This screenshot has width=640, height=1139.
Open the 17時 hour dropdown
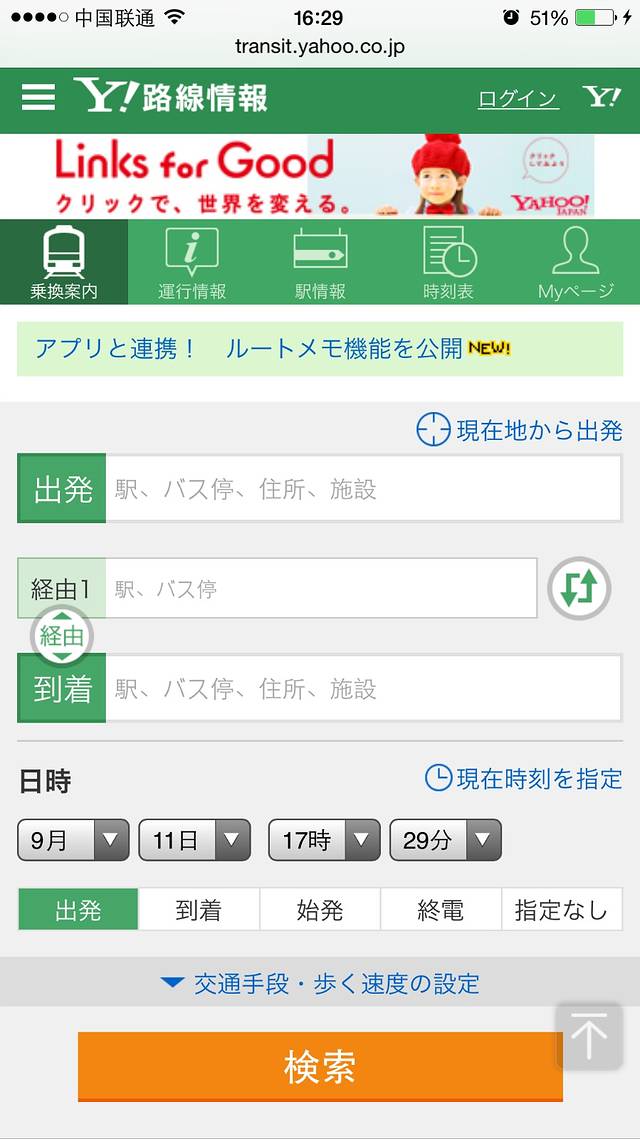coord(324,840)
